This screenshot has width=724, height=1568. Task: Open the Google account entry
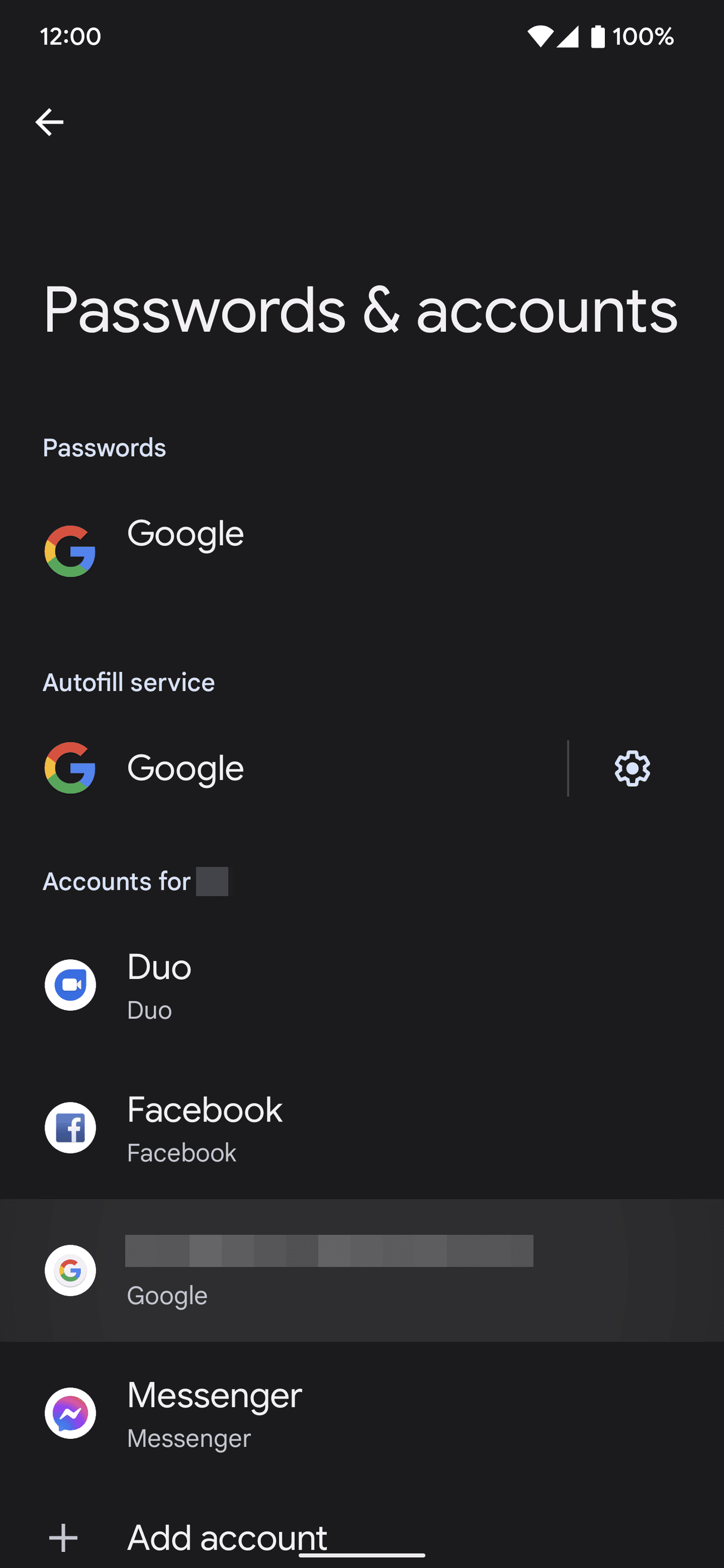pyautogui.click(x=329, y=1270)
